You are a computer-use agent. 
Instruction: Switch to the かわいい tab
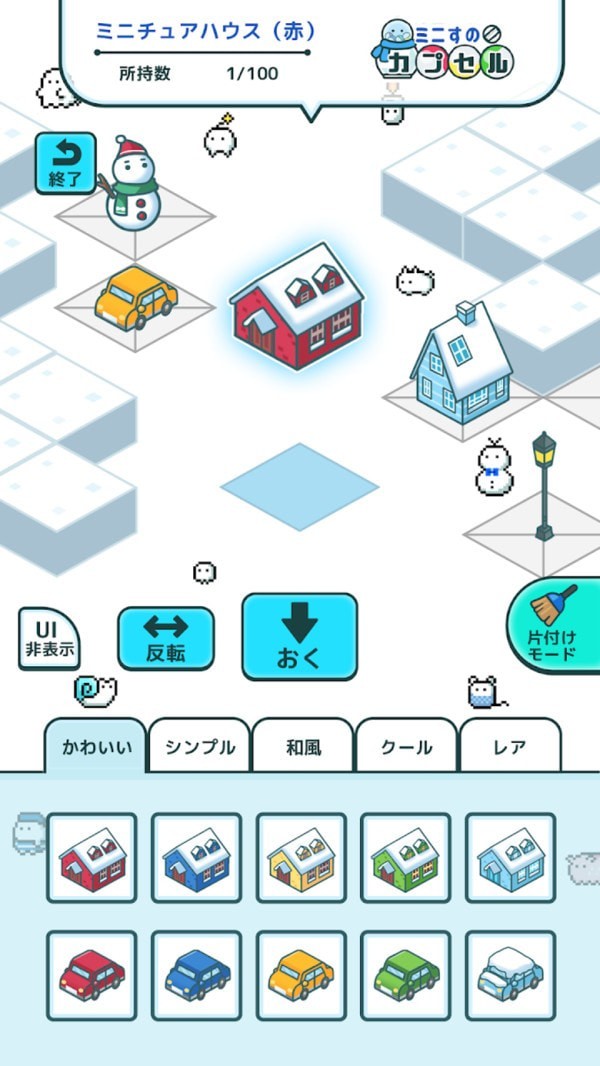pyautogui.click(x=96, y=747)
